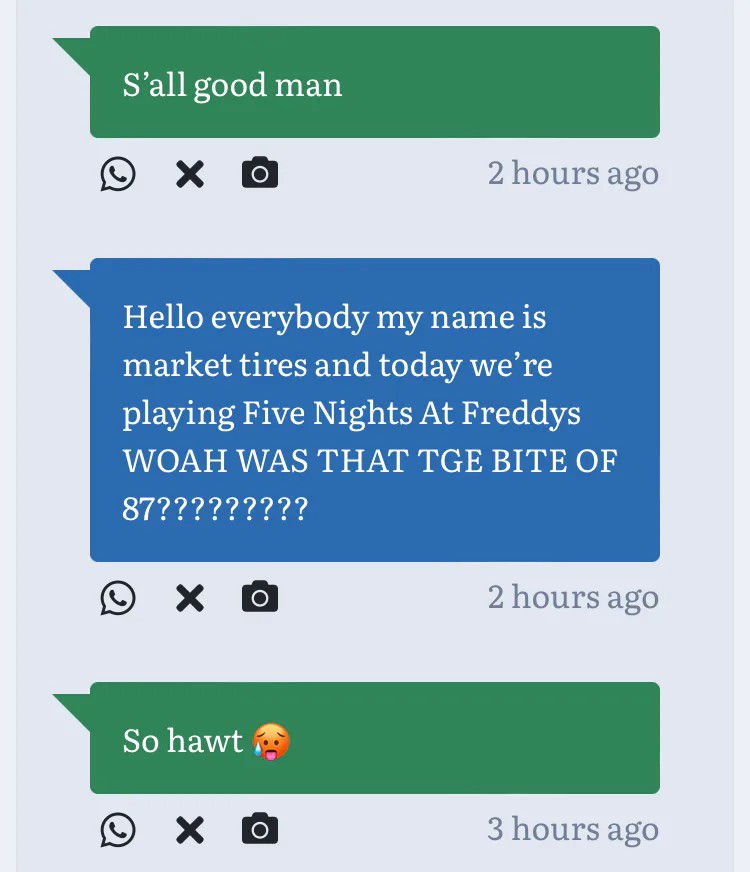Share "S'all good man" via WhatsApp

pyautogui.click(x=118, y=174)
